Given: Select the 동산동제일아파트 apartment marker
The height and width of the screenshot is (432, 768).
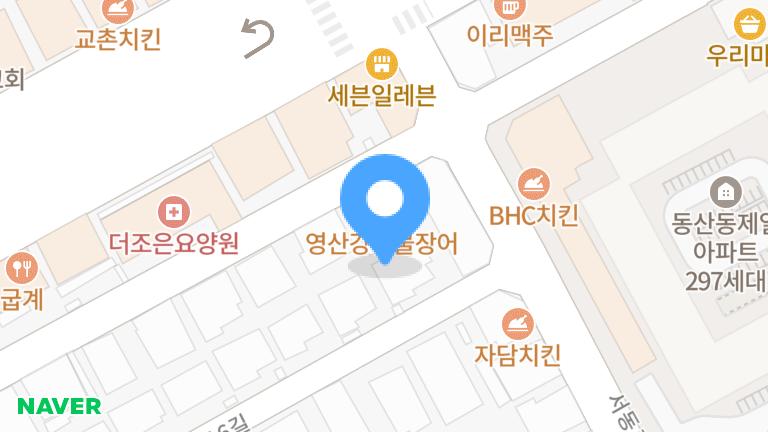Looking at the screenshot, I should pos(724,189).
